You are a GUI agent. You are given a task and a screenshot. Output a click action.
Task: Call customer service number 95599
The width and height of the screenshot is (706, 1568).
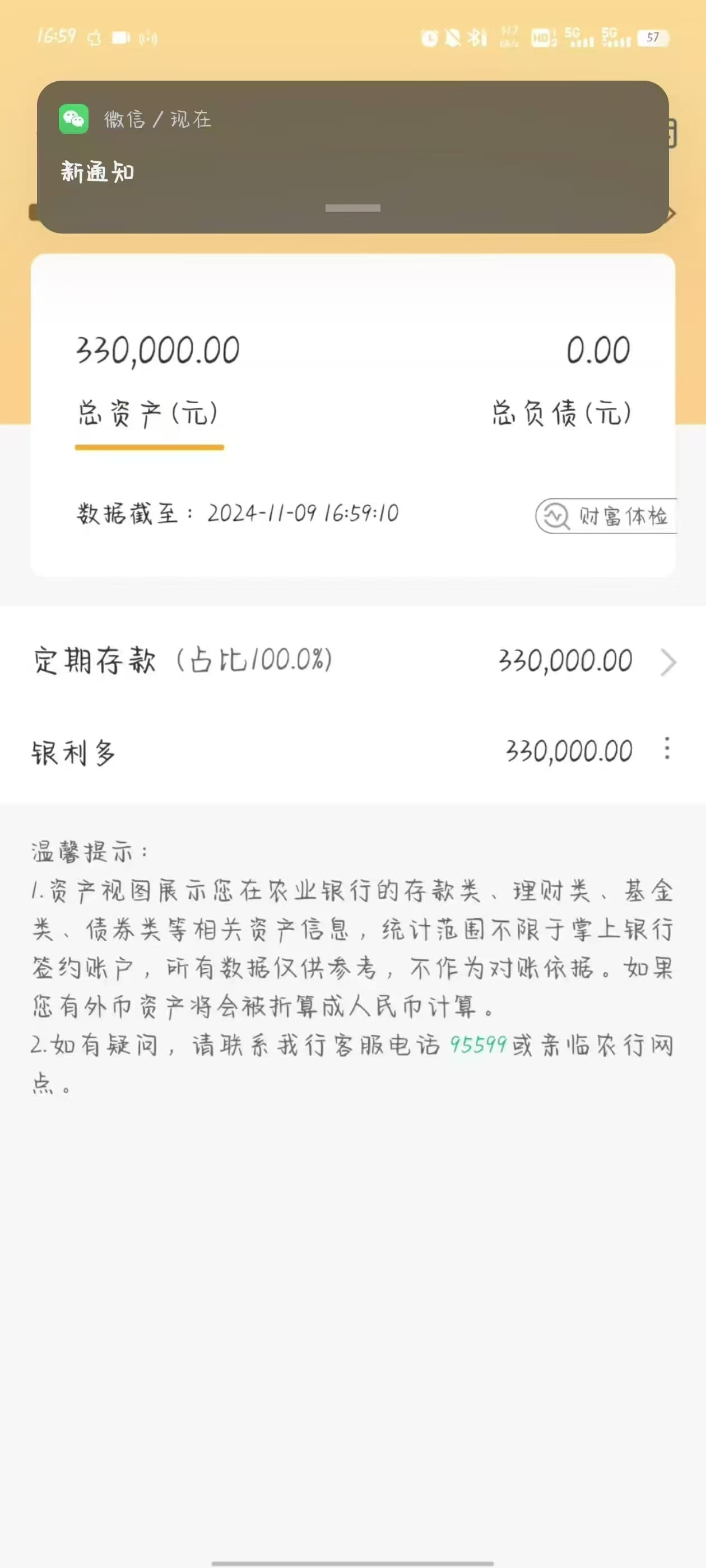[478, 1045]
